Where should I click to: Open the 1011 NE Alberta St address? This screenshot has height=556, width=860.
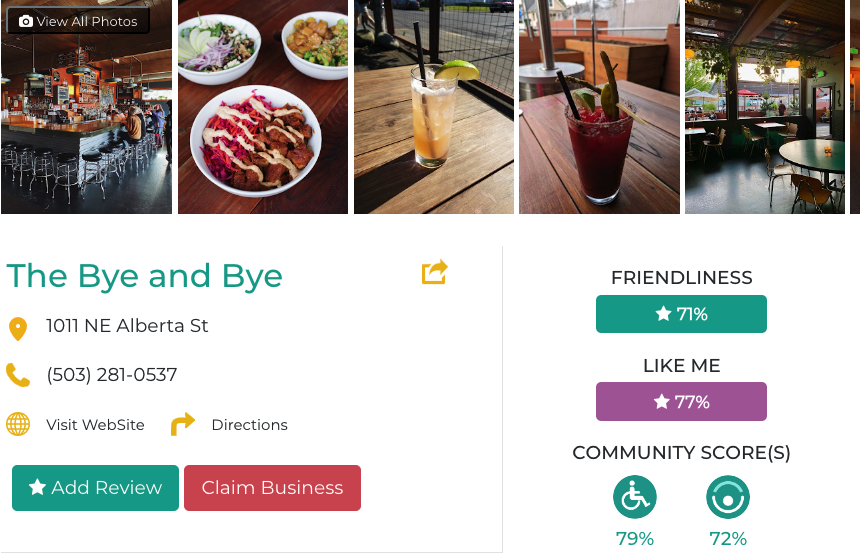point(127,326)
